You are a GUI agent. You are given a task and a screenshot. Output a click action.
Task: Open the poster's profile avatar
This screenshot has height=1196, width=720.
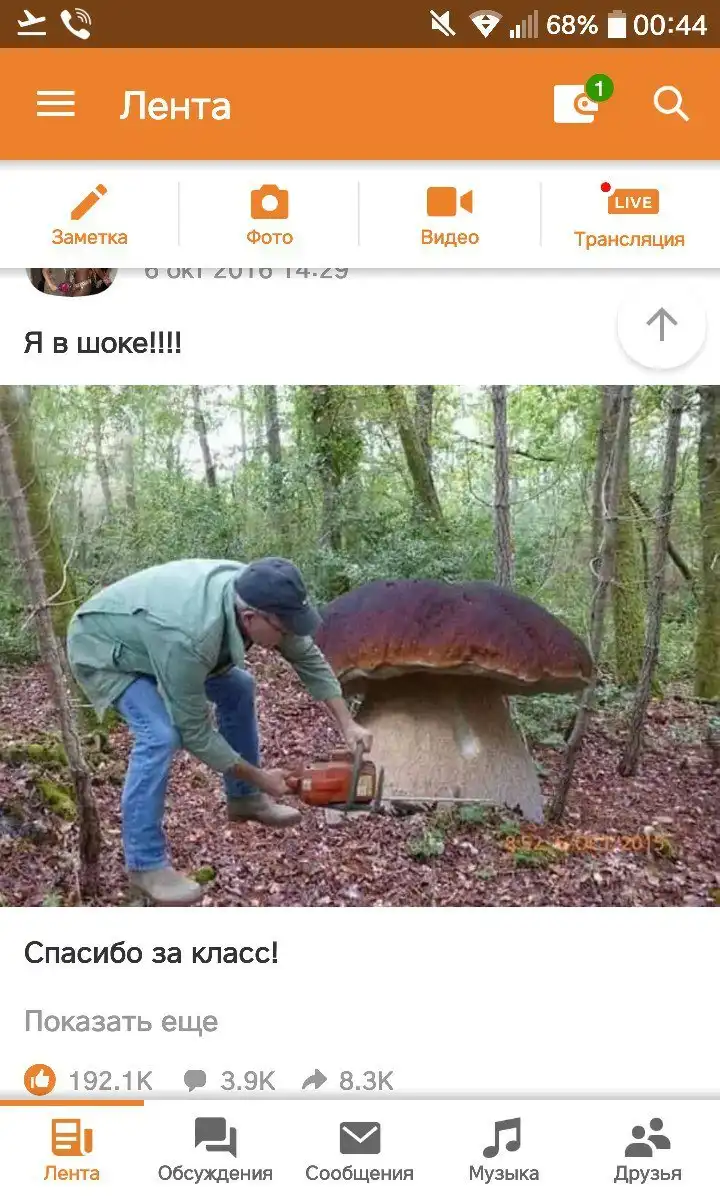pyautogui.click(x=72, y=279)
